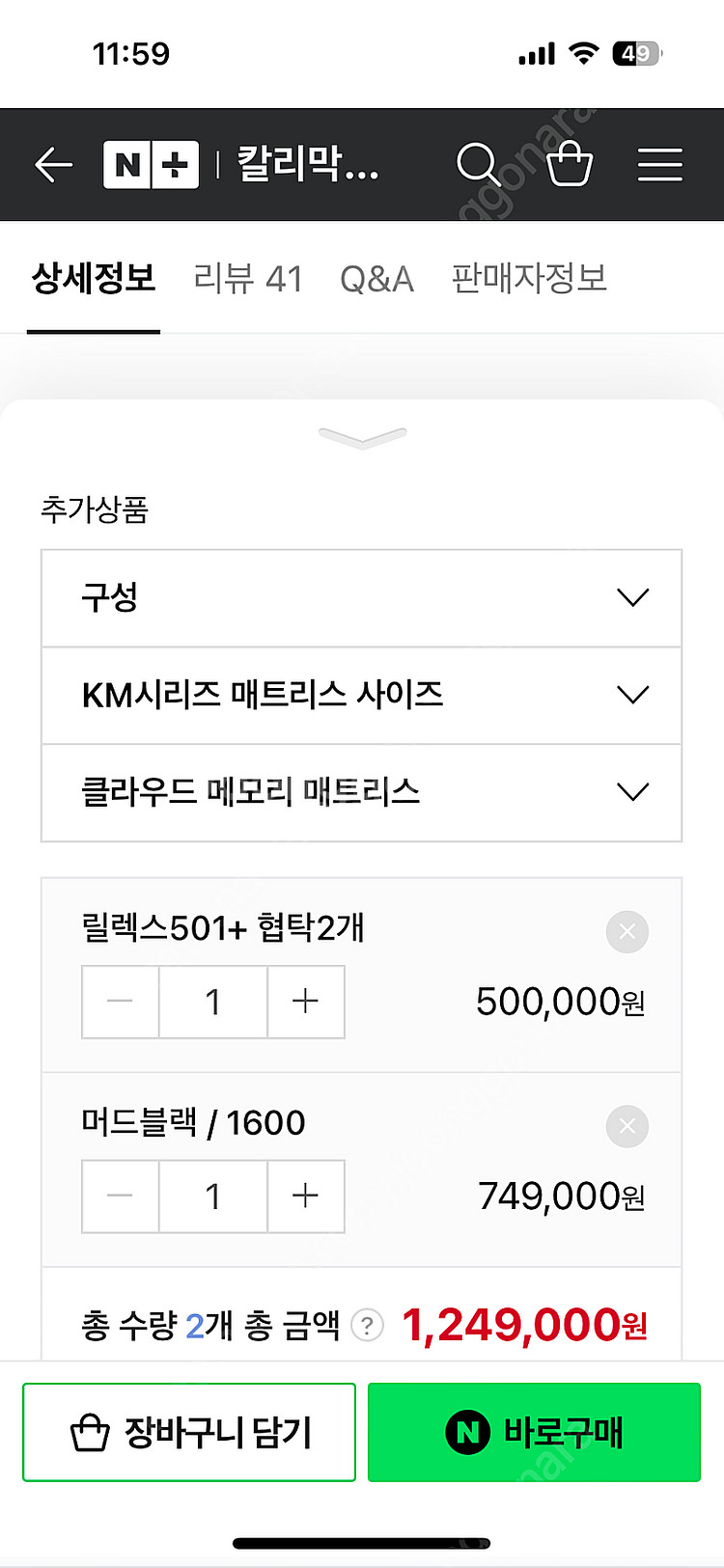Viewport: 724px width, 1568px height.
Task: Open the hamburger menu
Action: coord(660,165)
